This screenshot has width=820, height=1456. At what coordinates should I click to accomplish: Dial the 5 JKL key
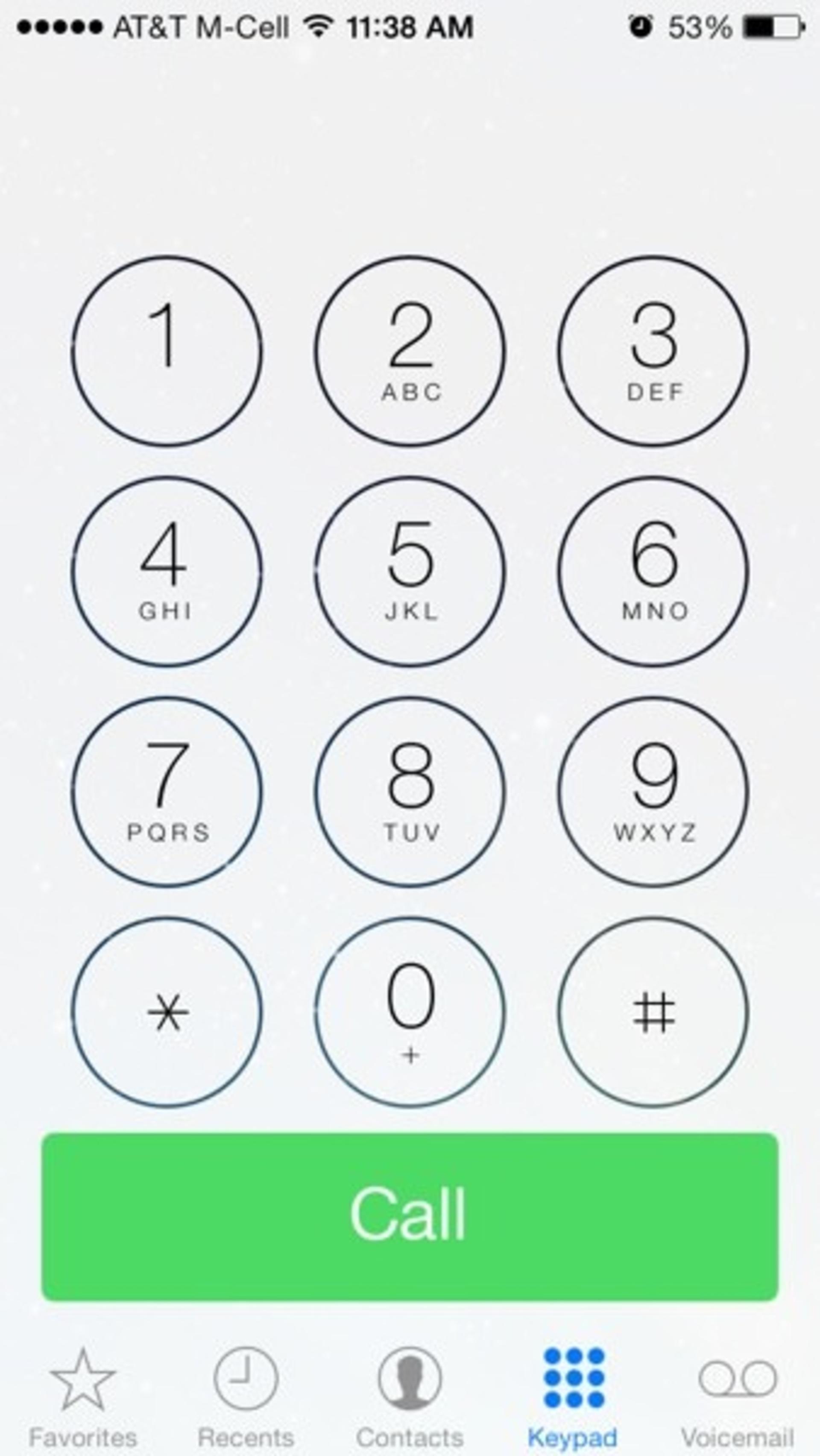click(x=410, y=572)
